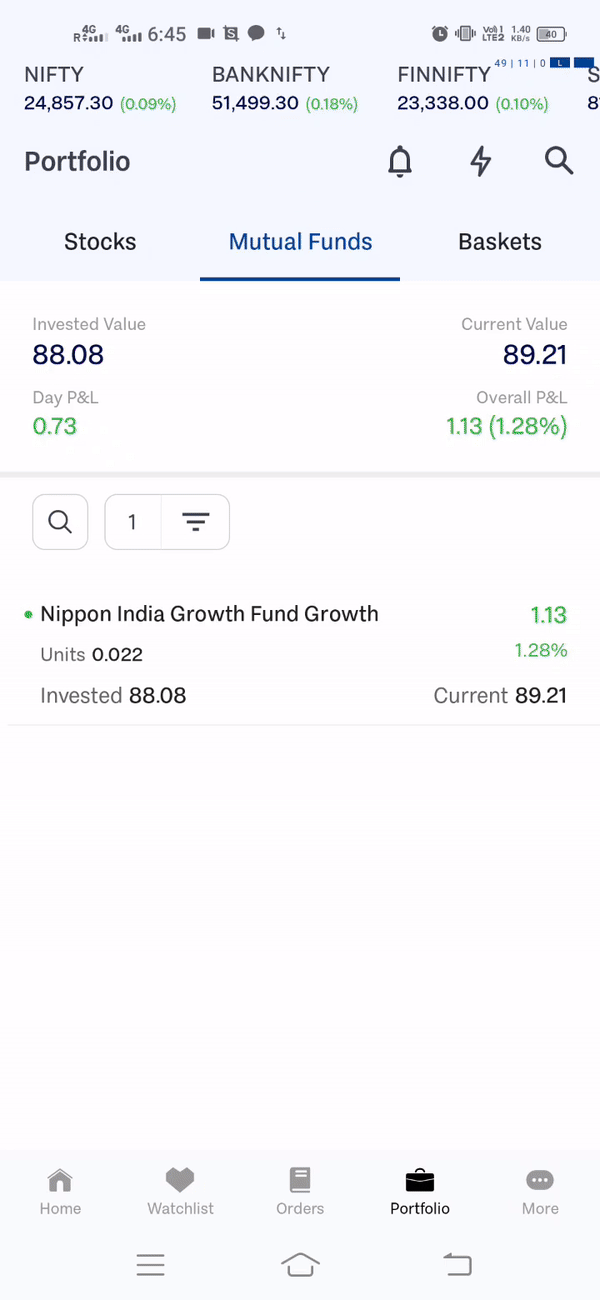The width and height of the screenshot is (600, 1300).
Task: Switch to the Stocks tab
Action: coord(100,242)
